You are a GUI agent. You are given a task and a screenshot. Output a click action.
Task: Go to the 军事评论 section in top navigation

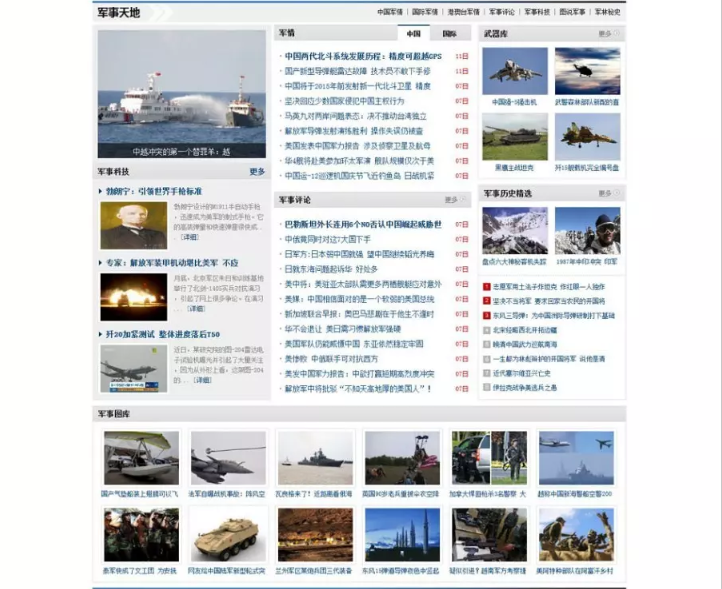[502, 12]
